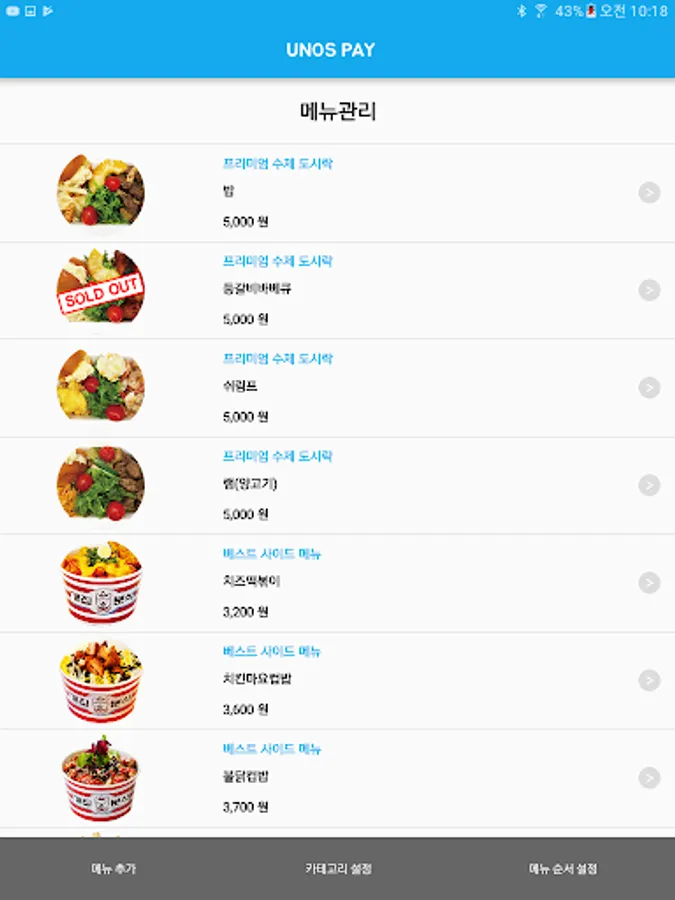Screen dimensions: 675x900
Task: Select the 쉬림프 menu item
Action: coord(338,388)
